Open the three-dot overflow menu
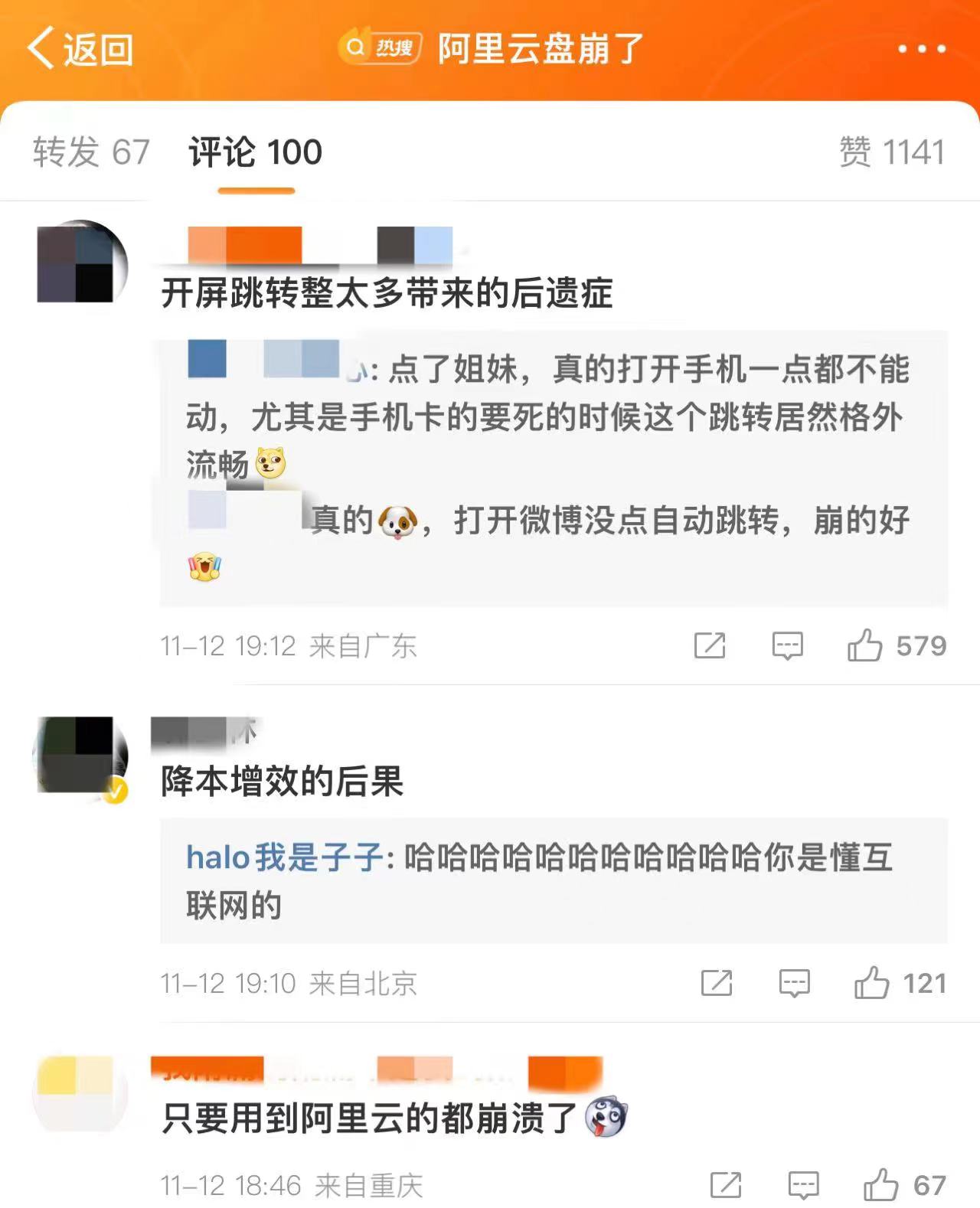This screenshot has height=1208, width=980. pyautogui.click(x=921, y=49)
